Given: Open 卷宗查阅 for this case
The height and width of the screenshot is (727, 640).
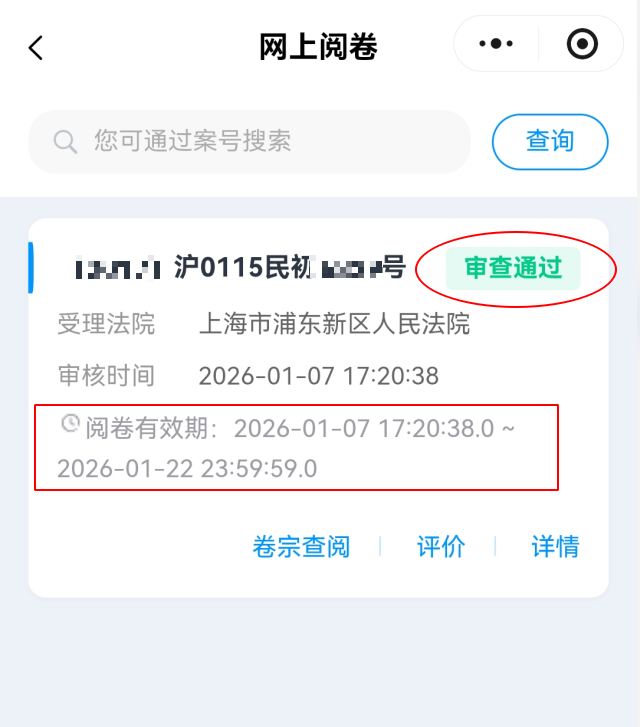Looking at the screenshot, I should [x=301, y=547].
